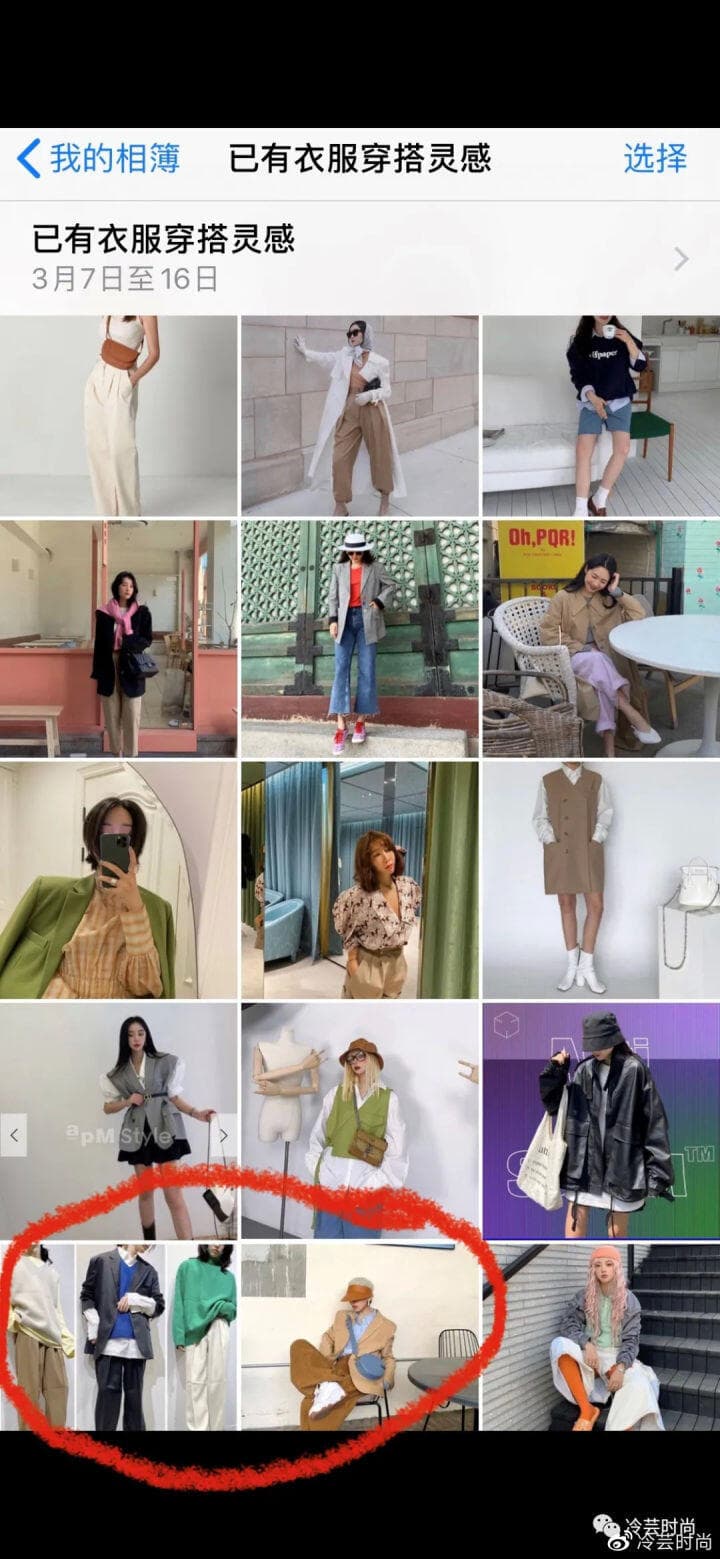Open photo with pink scarf and black blazer
720x1559 pixels.
(118, 638)
